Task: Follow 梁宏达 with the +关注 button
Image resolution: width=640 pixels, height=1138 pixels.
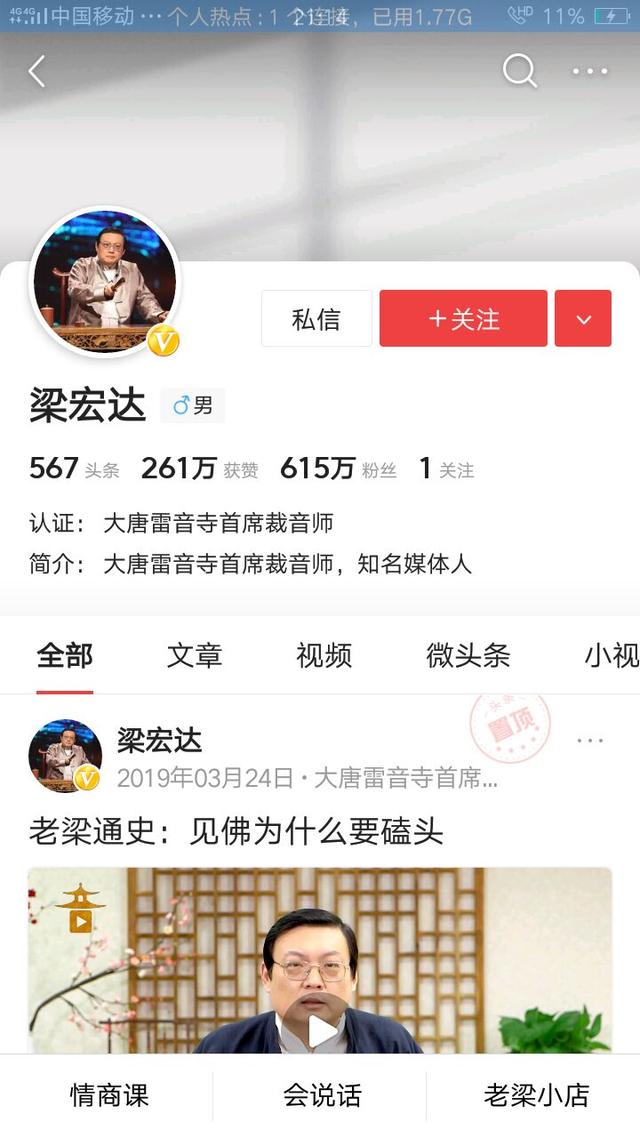Action: (463, 319)
